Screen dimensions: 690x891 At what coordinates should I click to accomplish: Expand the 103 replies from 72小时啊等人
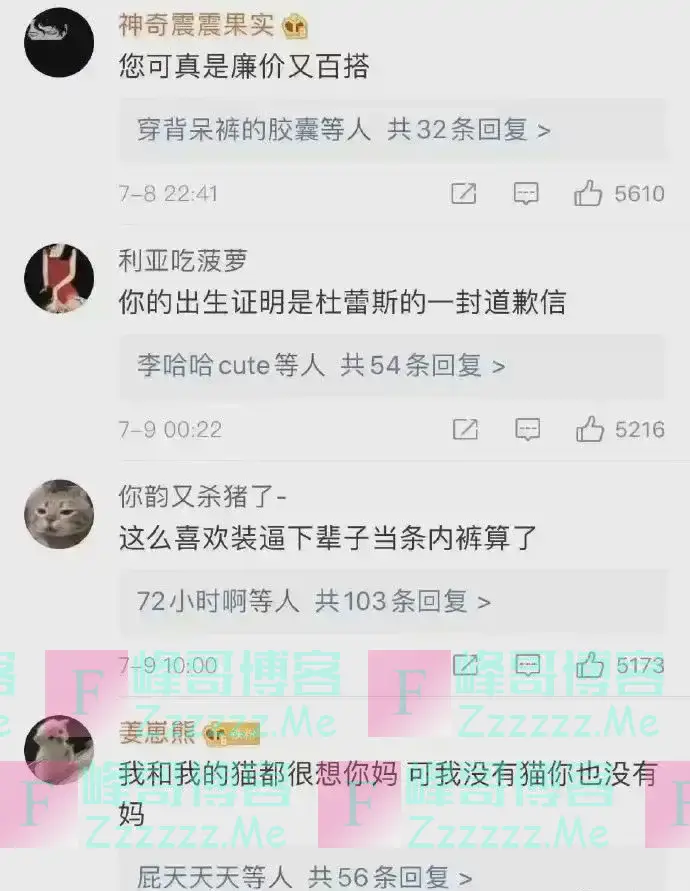[x=314, y=602]
